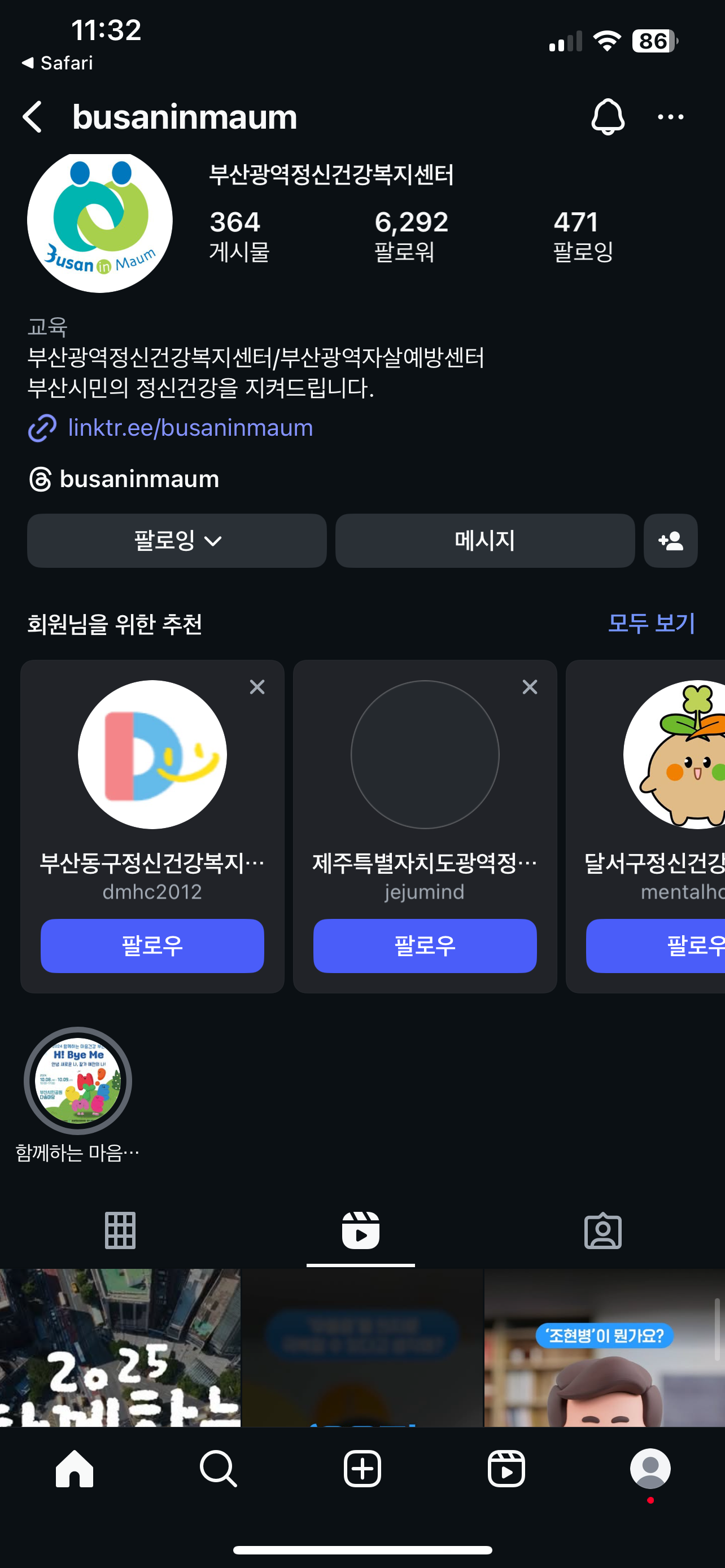Viewport: 725px width, 1568px height.
Task: Go to the home feed tab
Action: point(75,1468)
